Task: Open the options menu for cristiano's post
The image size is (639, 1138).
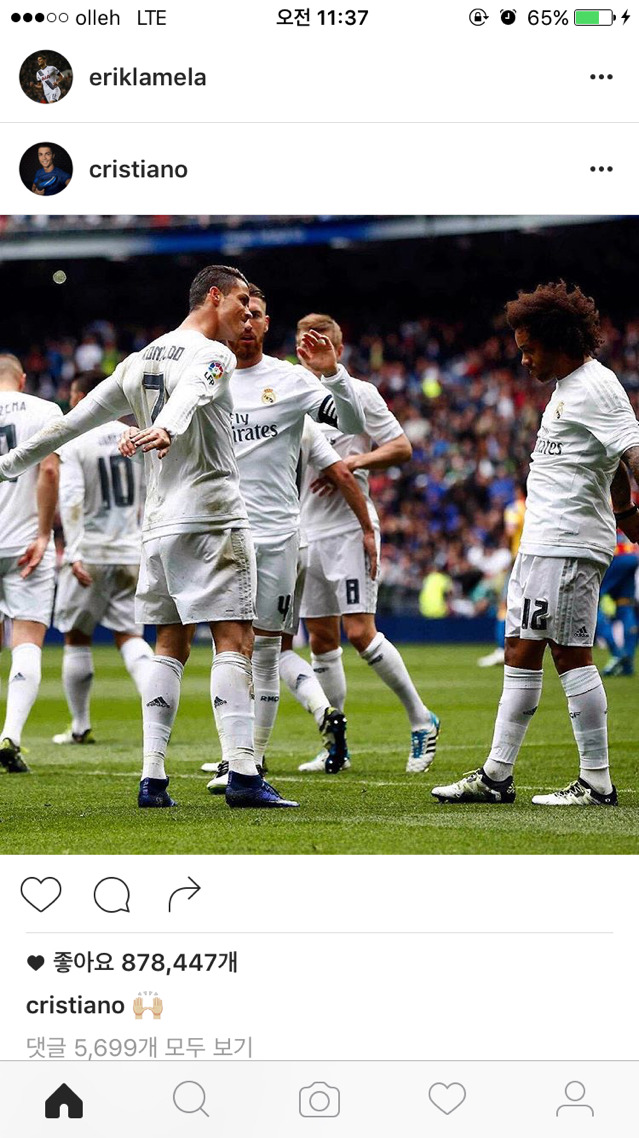Action: (x=601, y=169)
